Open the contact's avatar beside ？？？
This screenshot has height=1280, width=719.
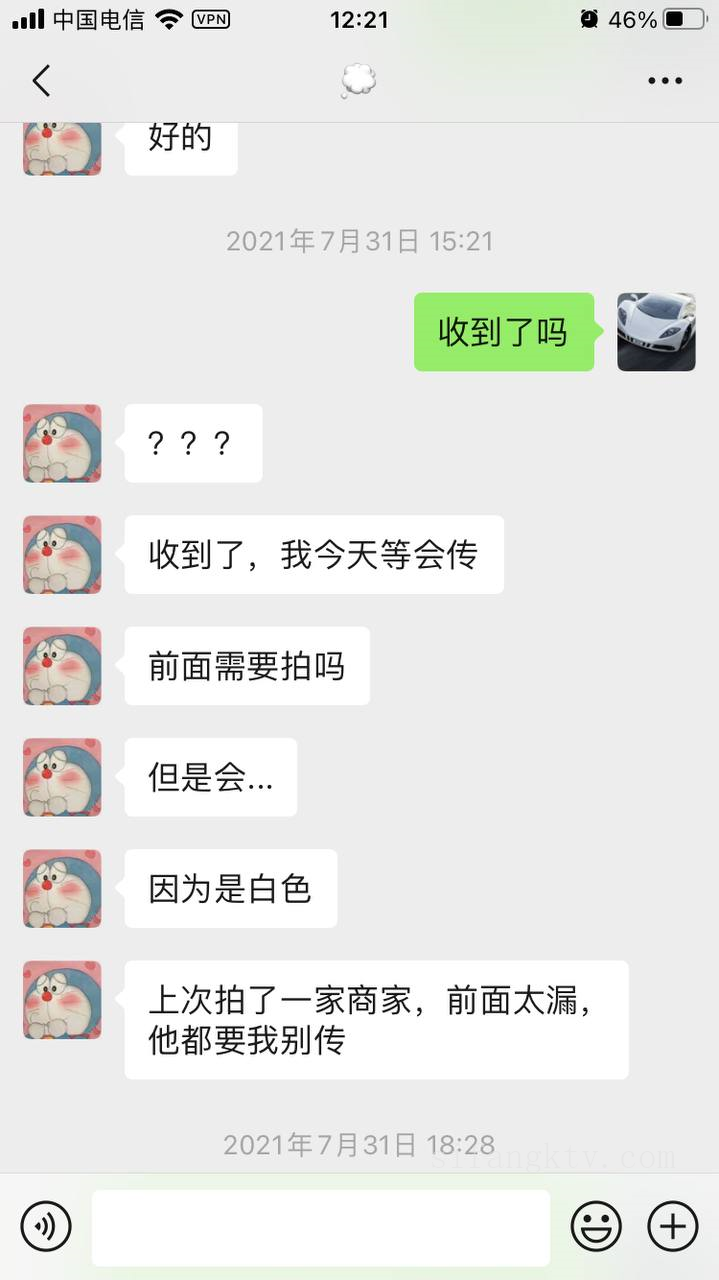62,443
